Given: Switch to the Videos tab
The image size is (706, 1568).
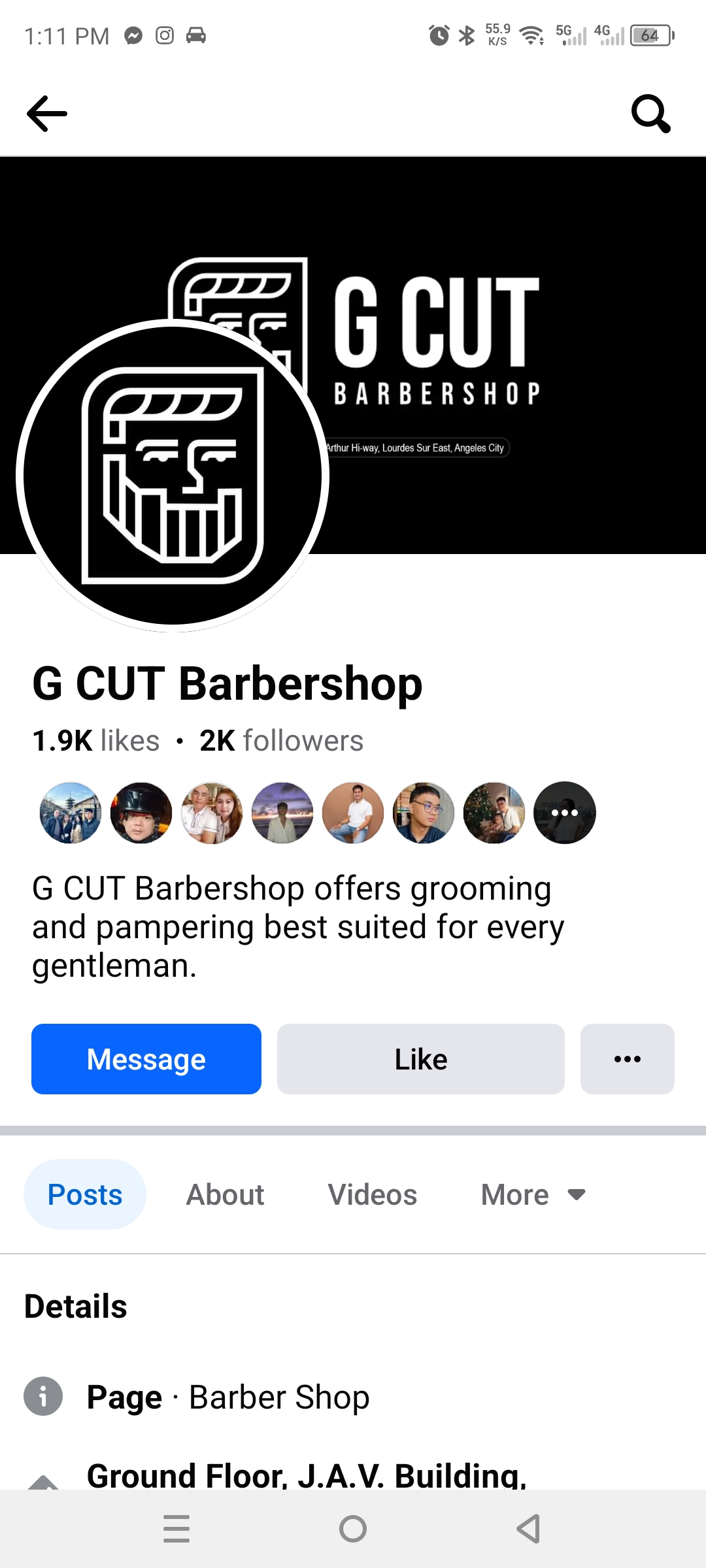Looking at the screenshot, I should click(x=372, y=1195).
